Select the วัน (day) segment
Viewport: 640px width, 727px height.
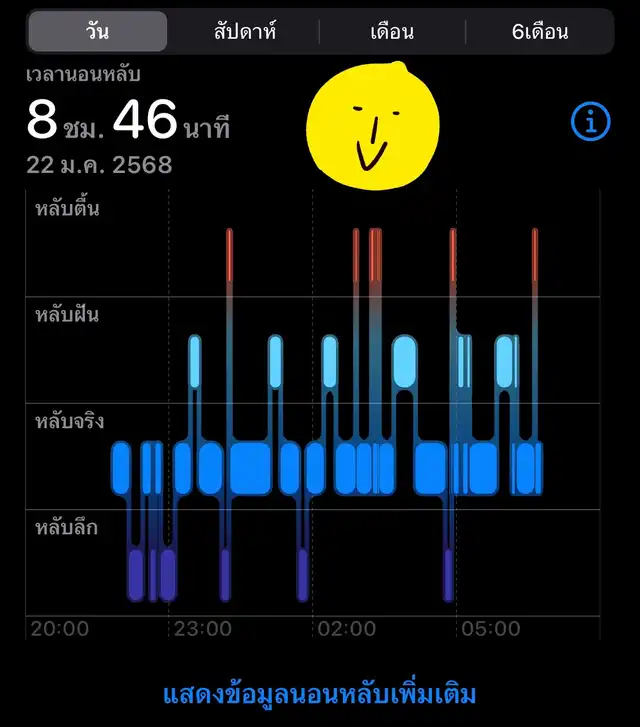point(98,31)
